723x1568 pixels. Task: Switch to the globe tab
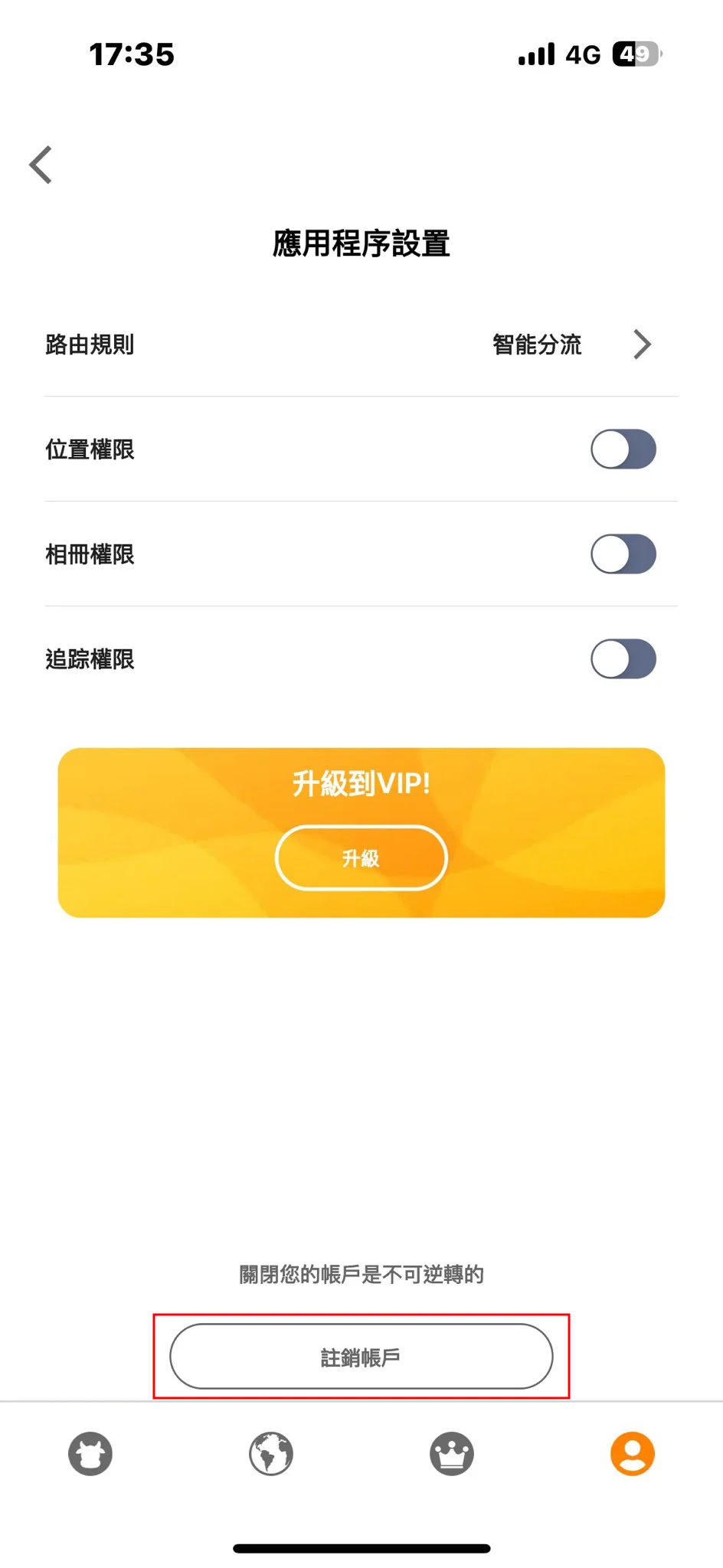(271, 1453)
